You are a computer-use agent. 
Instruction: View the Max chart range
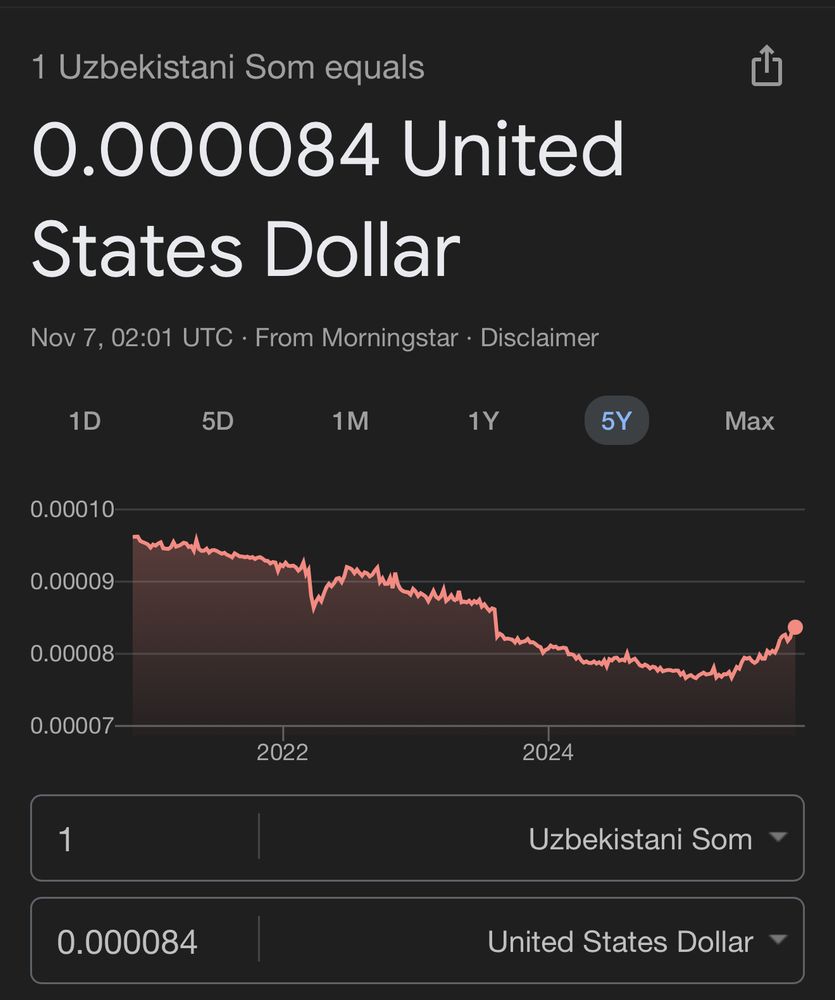(749, 421)
